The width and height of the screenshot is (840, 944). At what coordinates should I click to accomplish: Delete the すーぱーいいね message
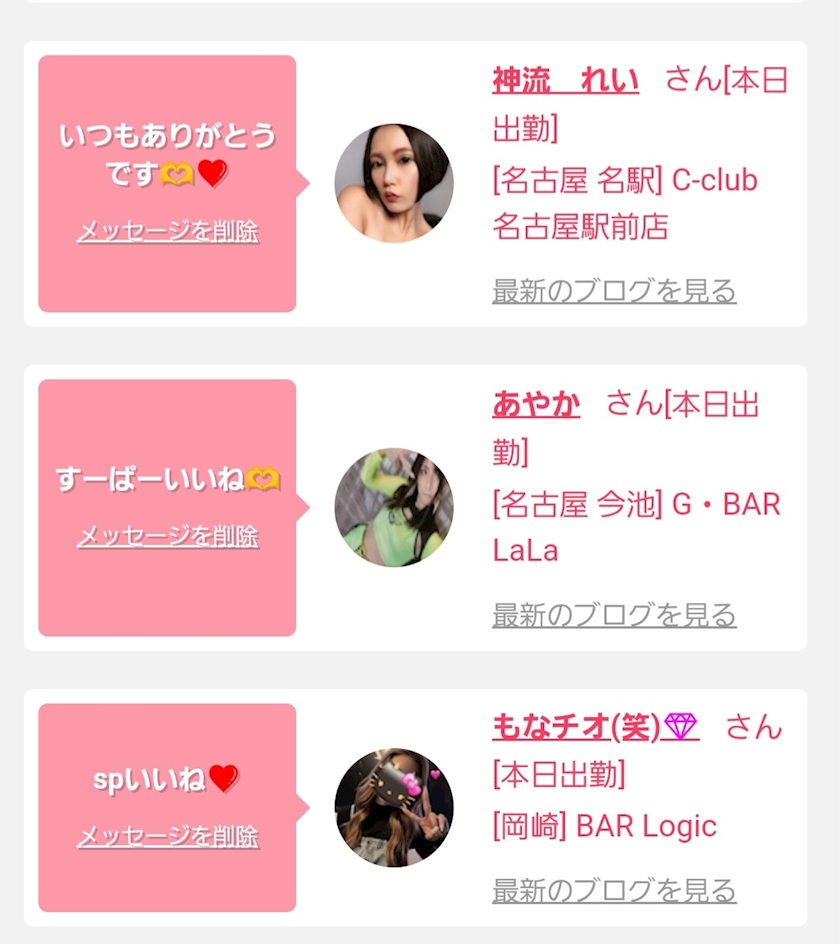tap(168, 536)
